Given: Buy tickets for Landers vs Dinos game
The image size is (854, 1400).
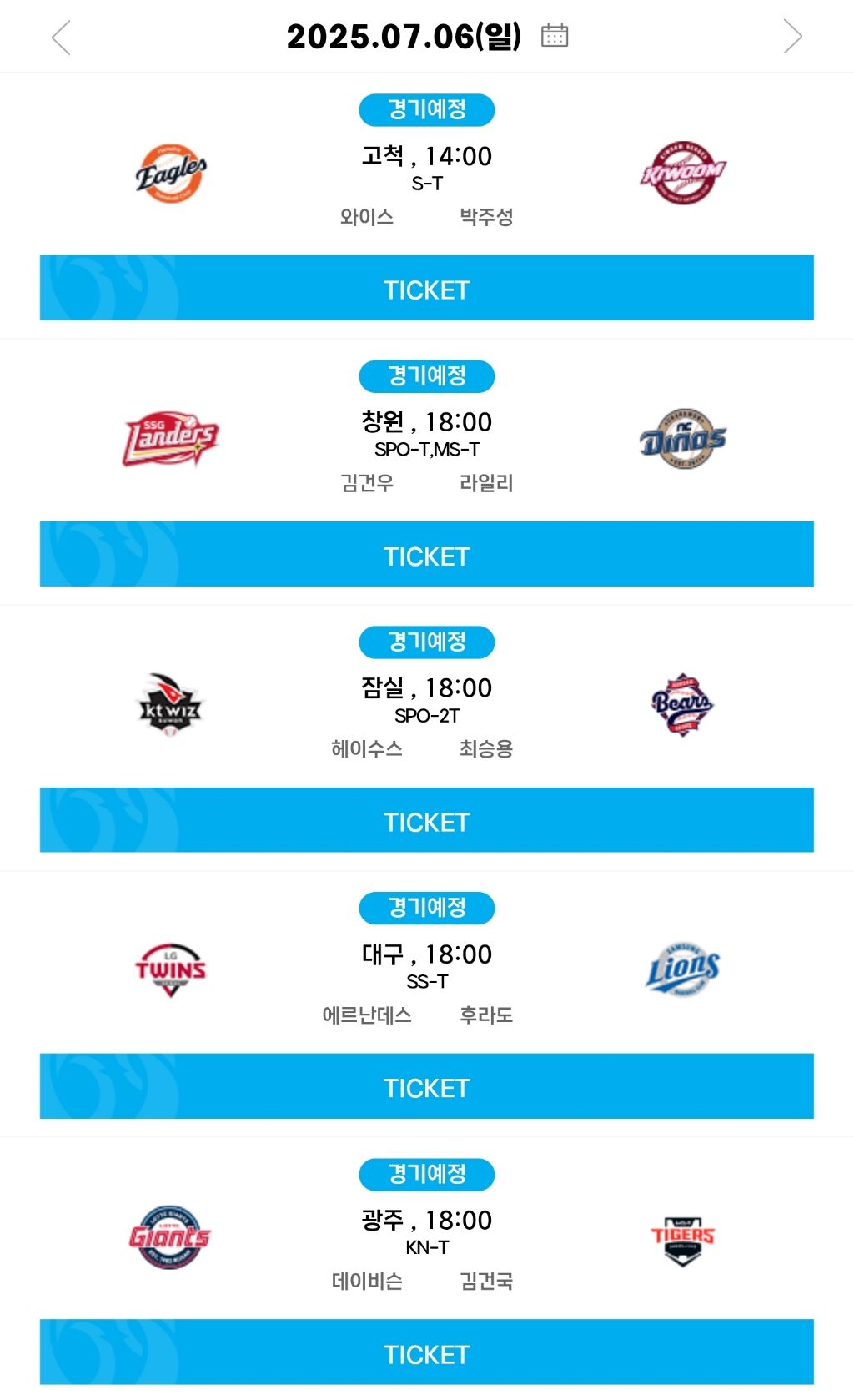Looking at the screenshot, I should click(x=427, y=554).
